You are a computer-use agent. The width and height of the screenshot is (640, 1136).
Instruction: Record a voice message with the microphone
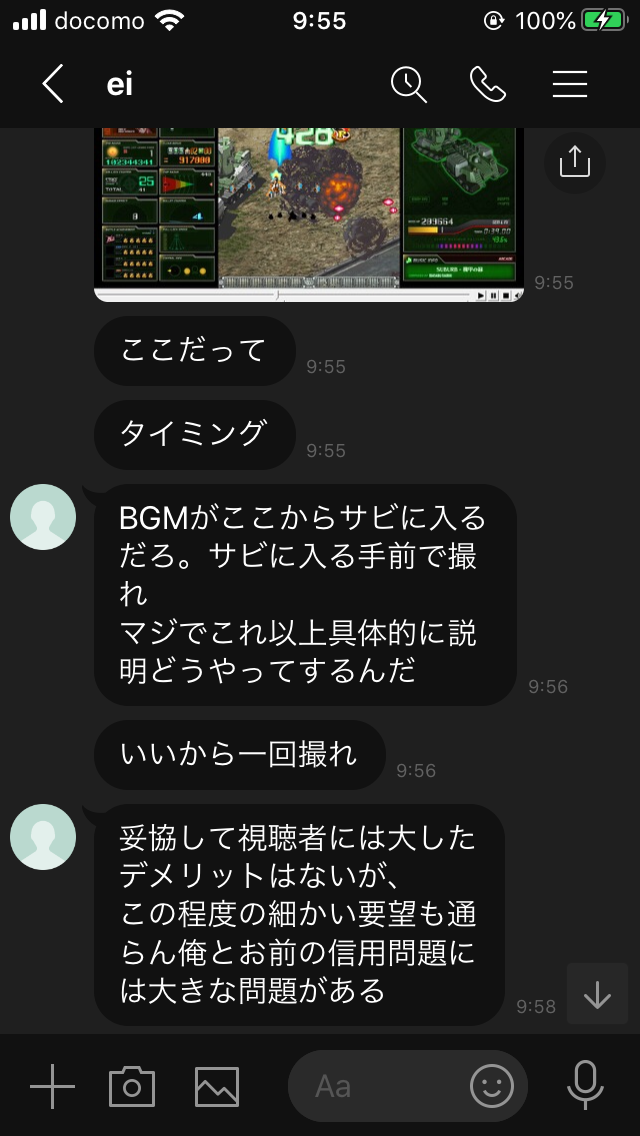point(585,1085)
